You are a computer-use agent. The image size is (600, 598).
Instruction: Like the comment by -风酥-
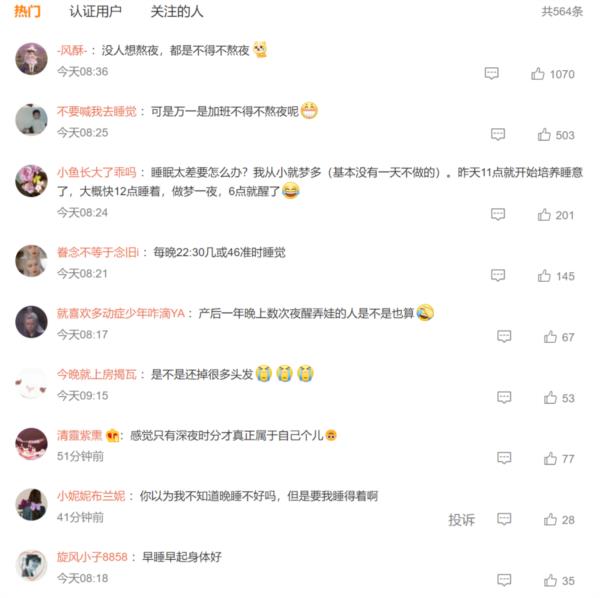tap(539, 74)
